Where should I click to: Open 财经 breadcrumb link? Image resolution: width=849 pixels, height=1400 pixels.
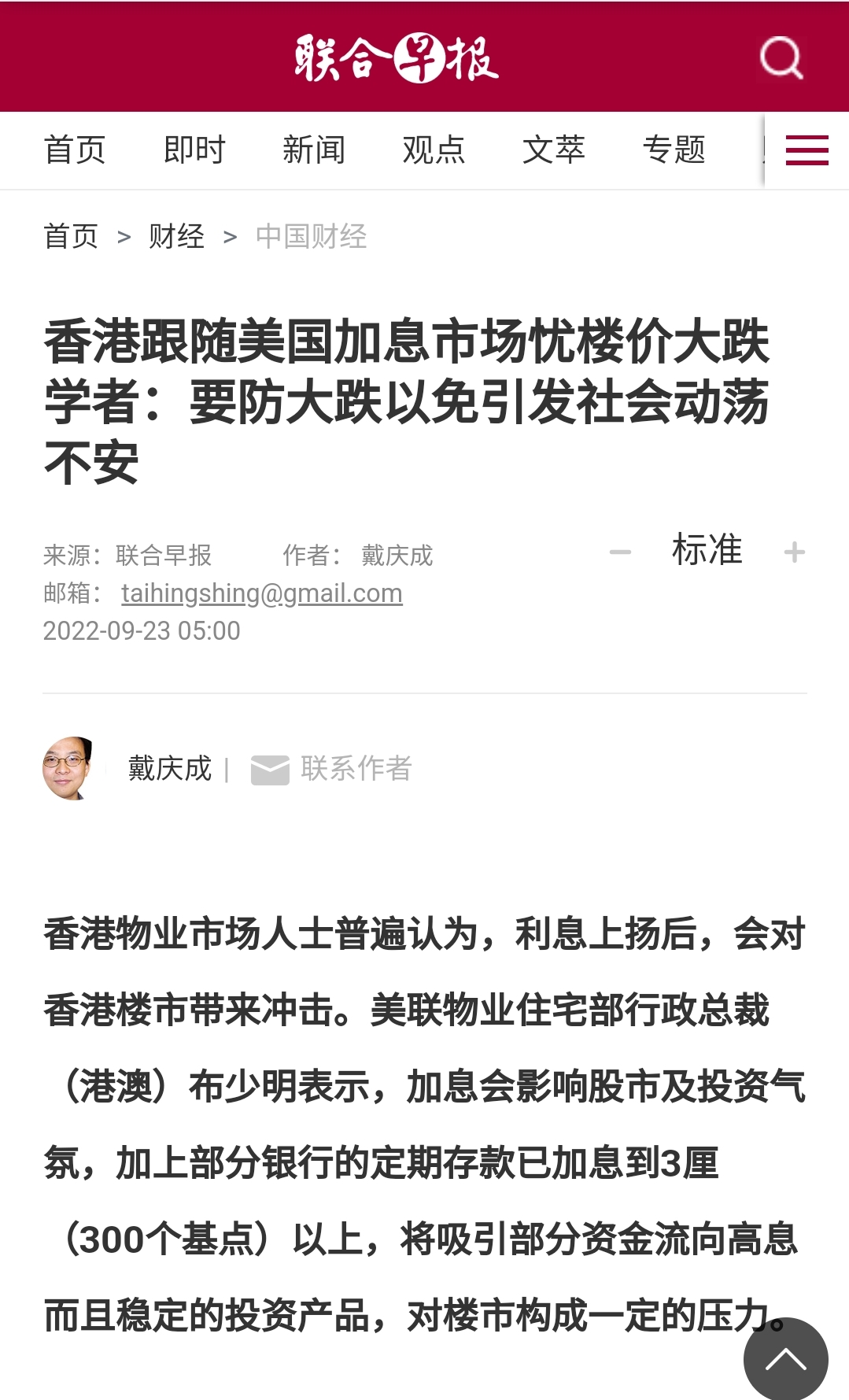pos(176,236)
